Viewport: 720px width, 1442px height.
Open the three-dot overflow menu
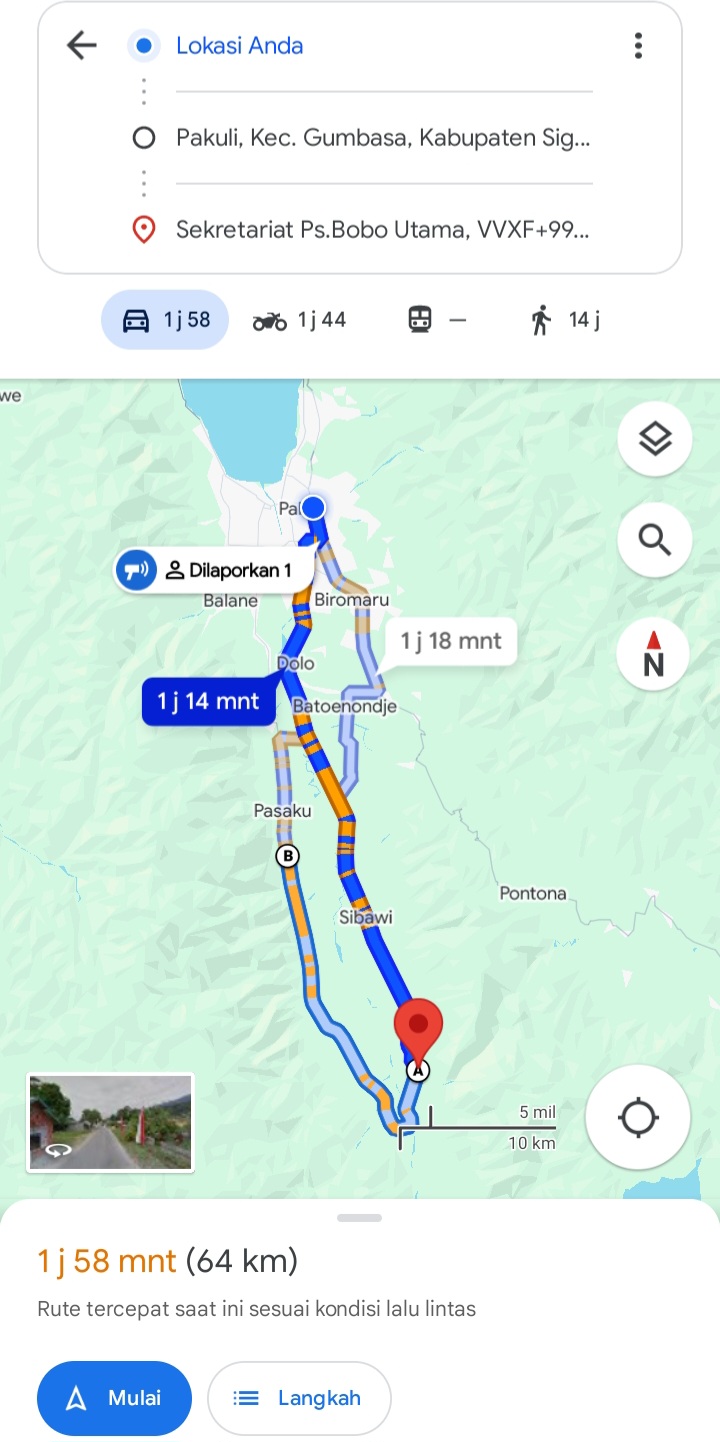(x=638, y=45)
